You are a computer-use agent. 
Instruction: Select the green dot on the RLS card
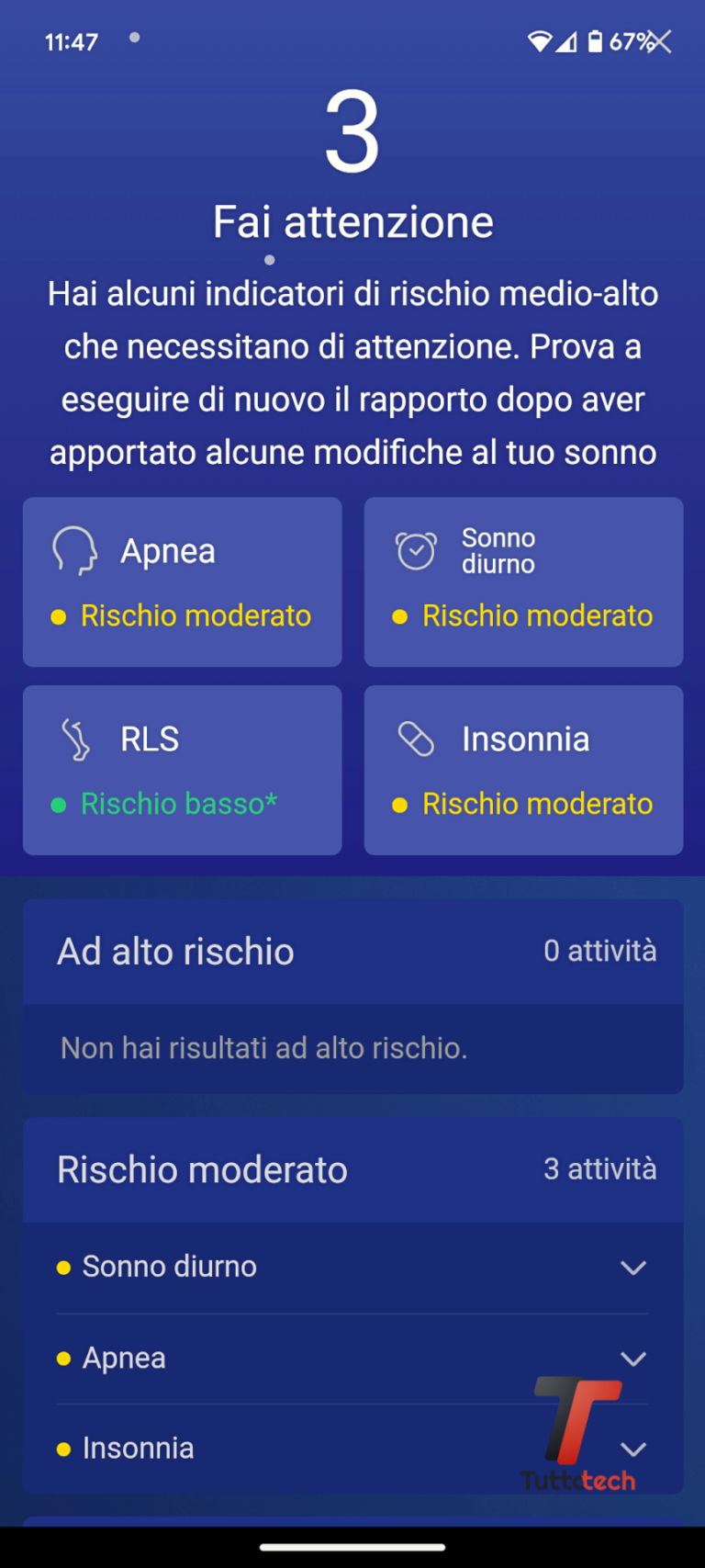[59, 804]
